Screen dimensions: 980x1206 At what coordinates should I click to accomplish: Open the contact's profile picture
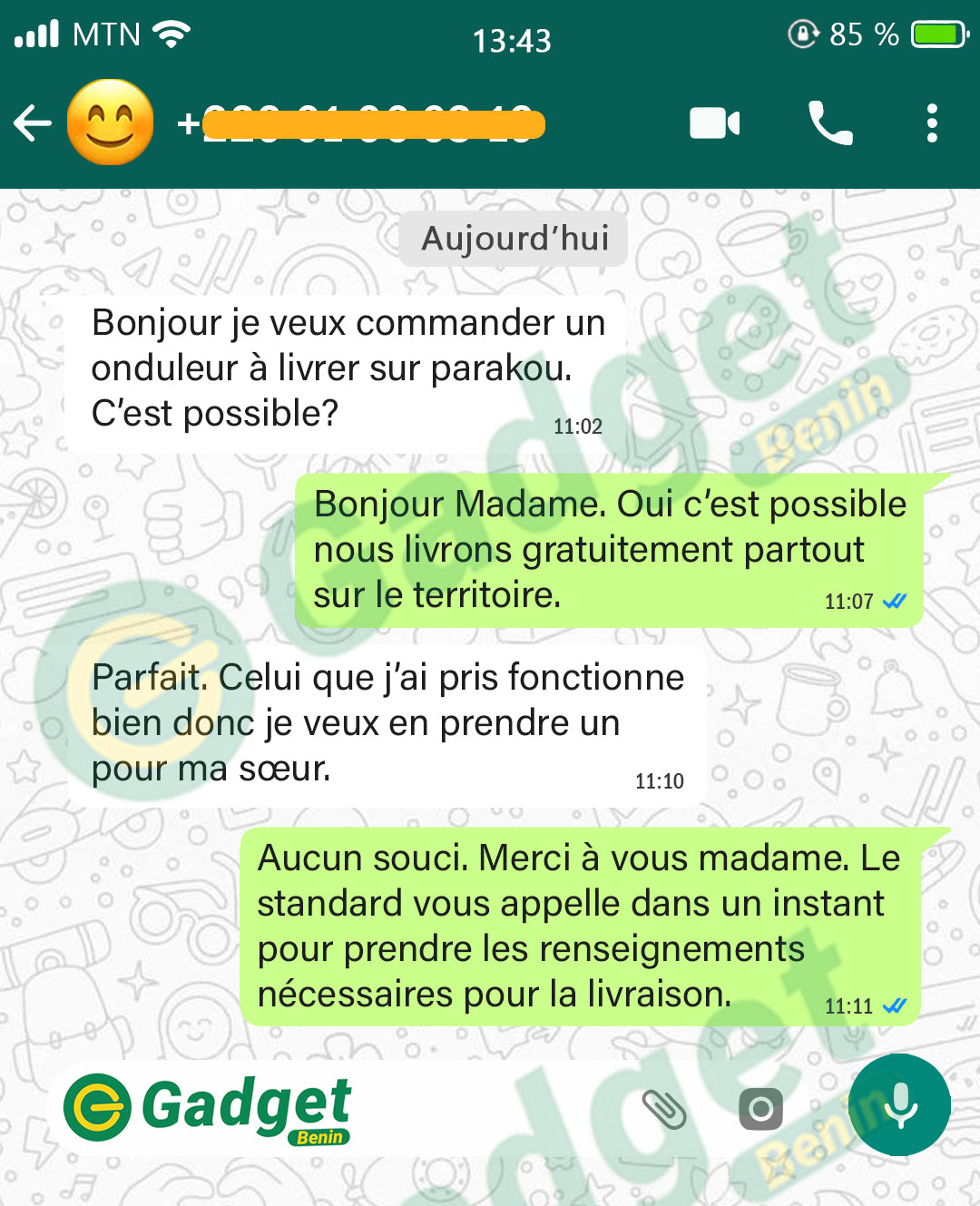point(110,123)
